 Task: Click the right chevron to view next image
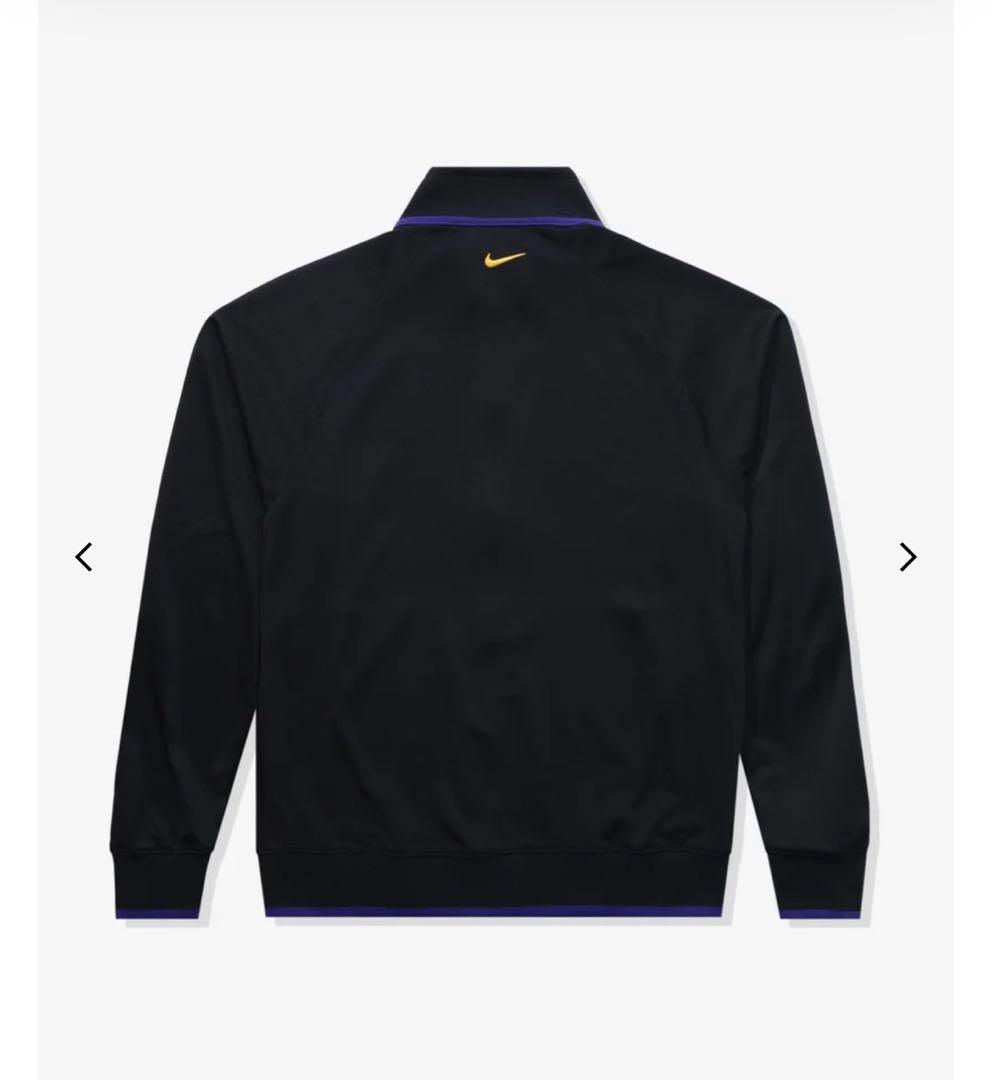tap(907, 556)
